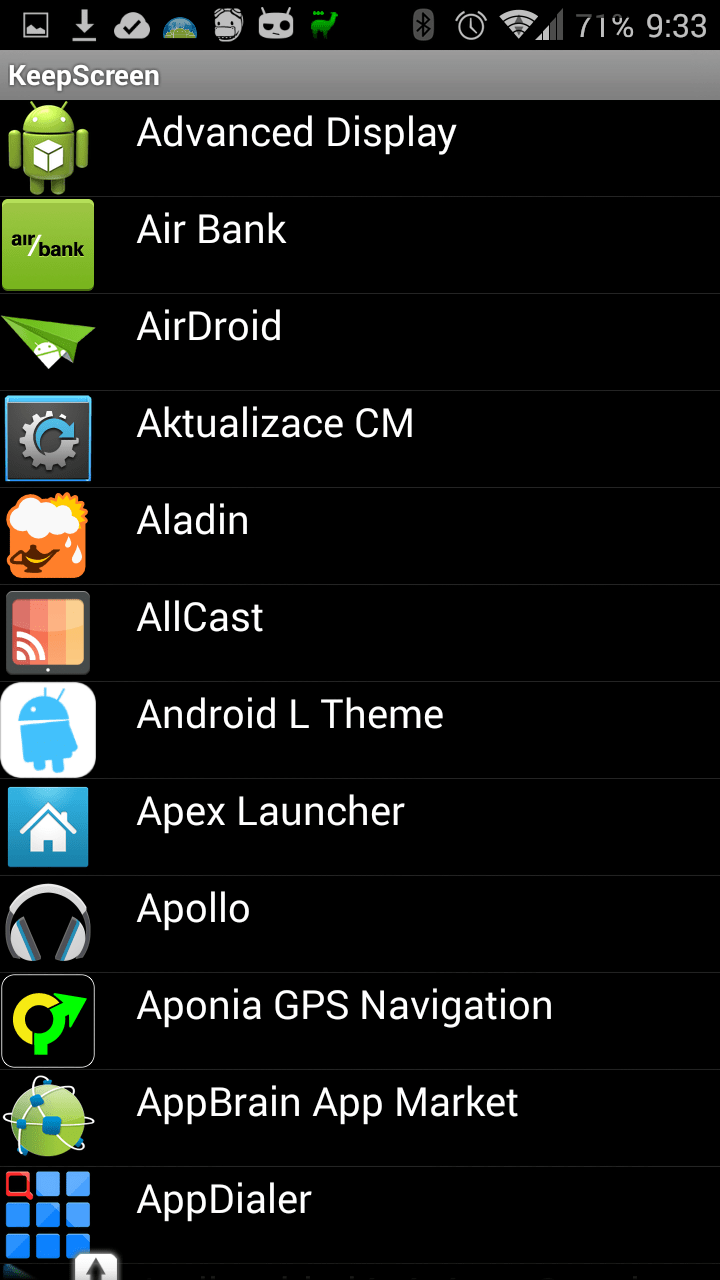
Task: Tap Aponia GPS Navigation
Action: pos(360,1021)
